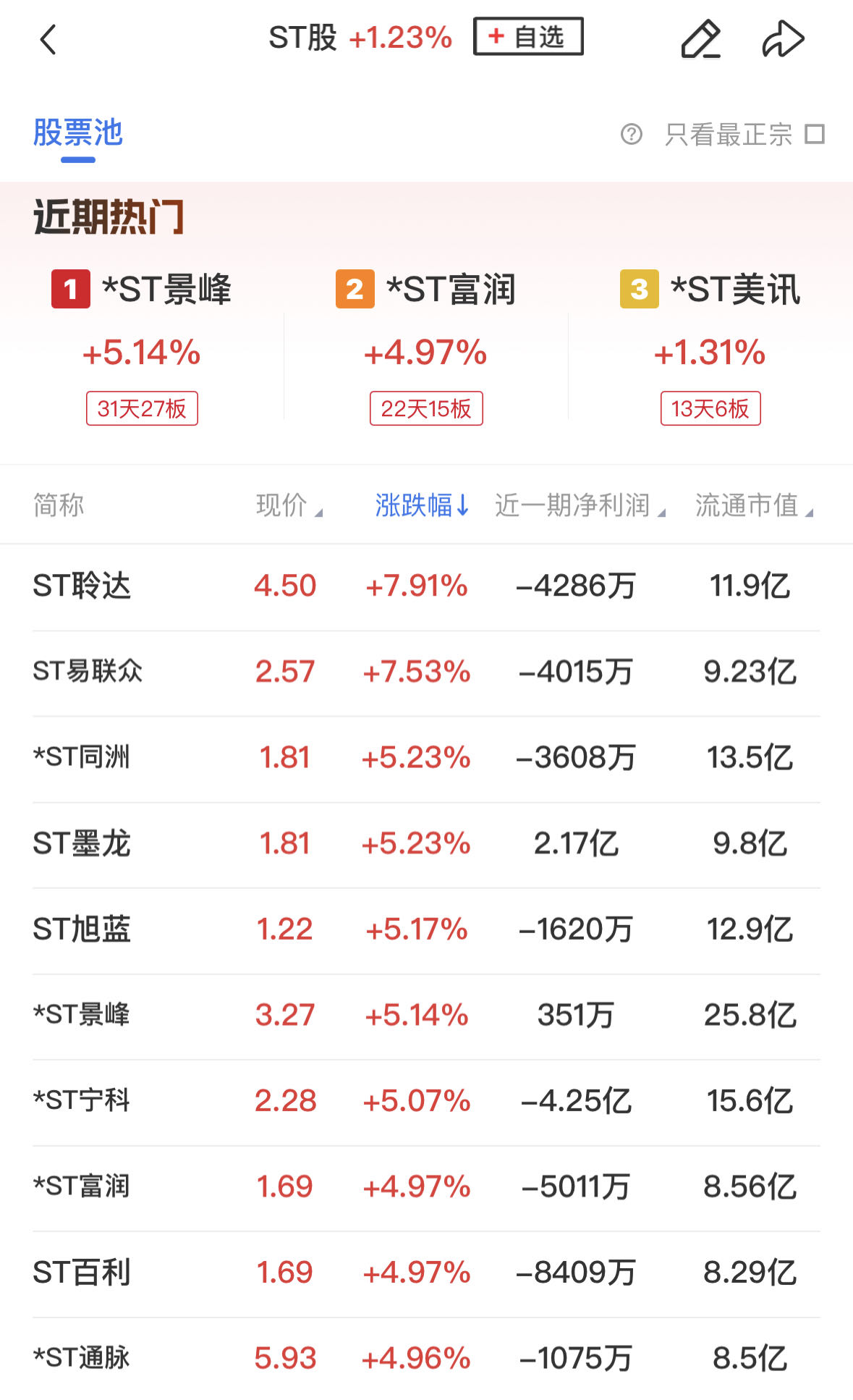Open the help question mark icon

point(632,133)
